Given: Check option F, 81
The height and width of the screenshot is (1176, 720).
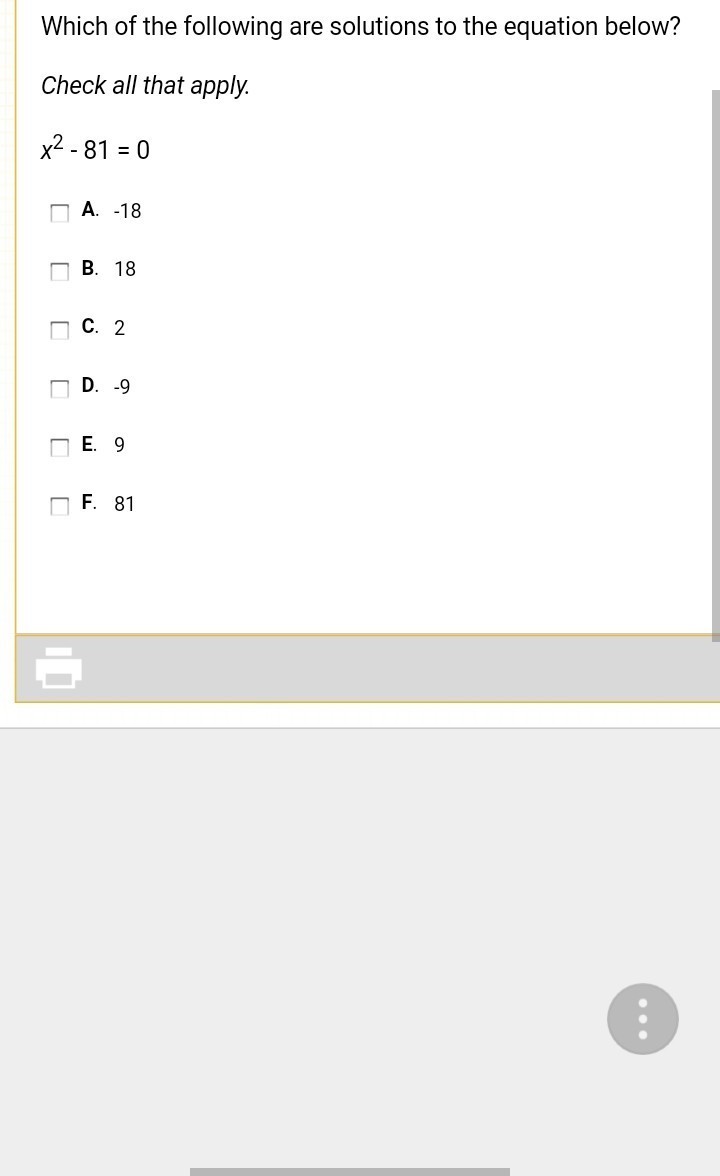Looking at the screenshot, I should [x=60, y=505].
